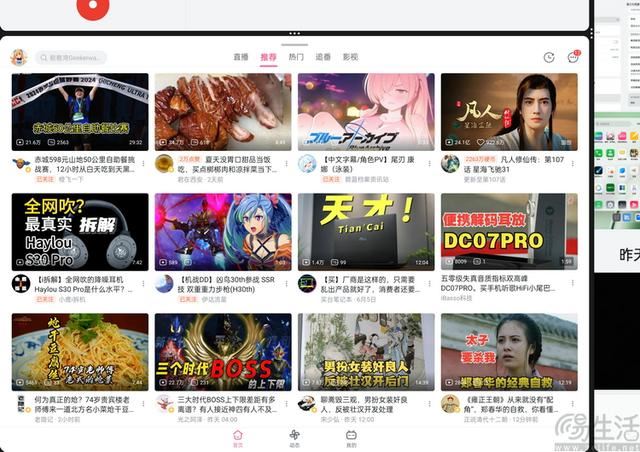Open the messages icon with red badge
The width and height of the screenshot is (640, 452).
[573, 58]
